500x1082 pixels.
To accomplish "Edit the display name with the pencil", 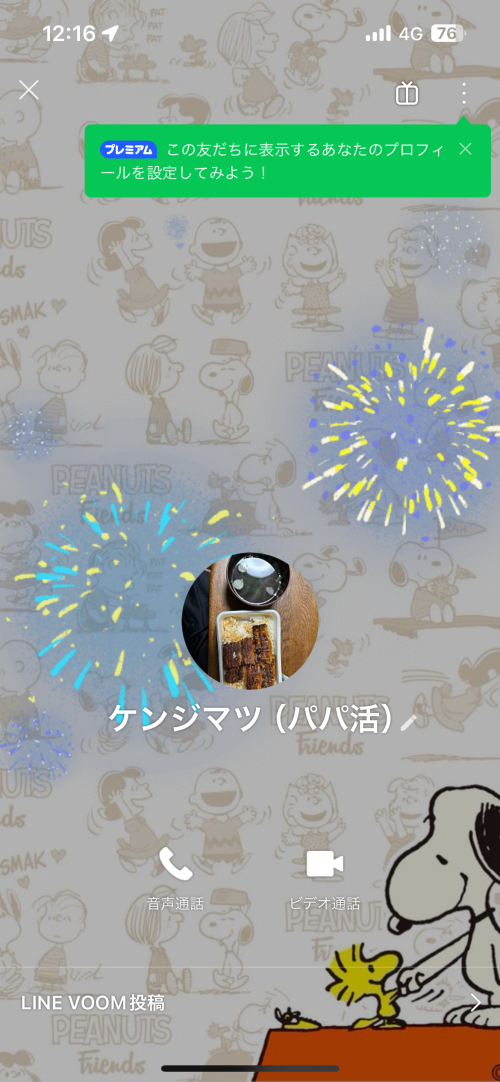I will tap(409, 722).
